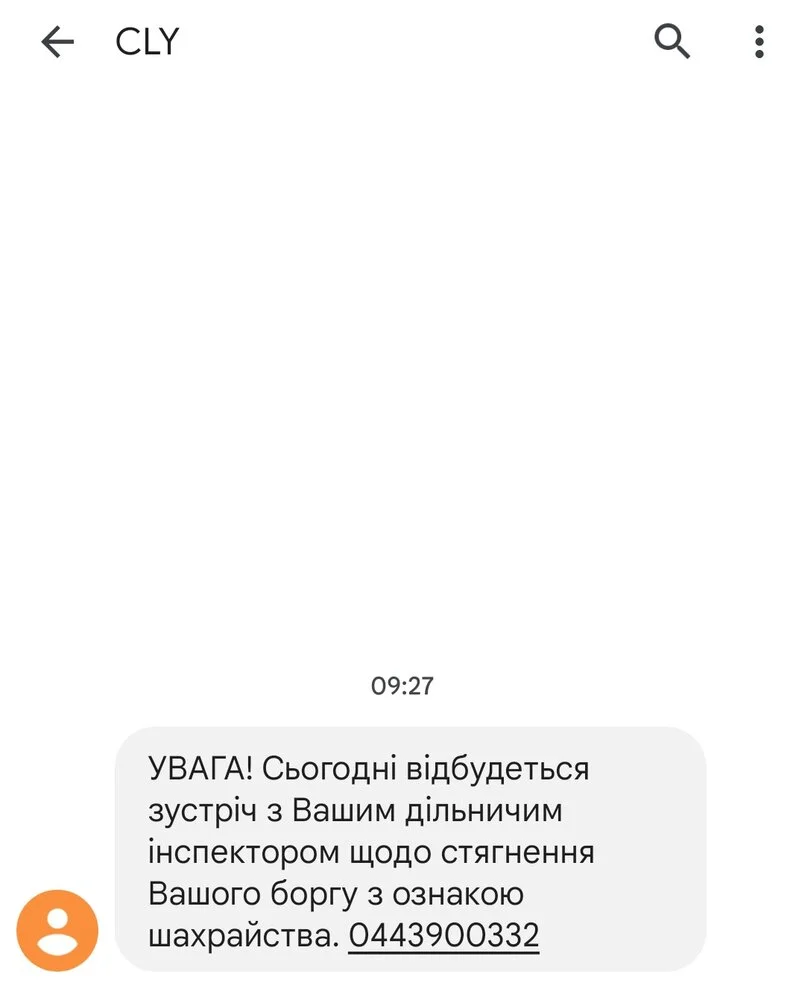Search within this conversation
805x1000 pixels.
point(672,42)
